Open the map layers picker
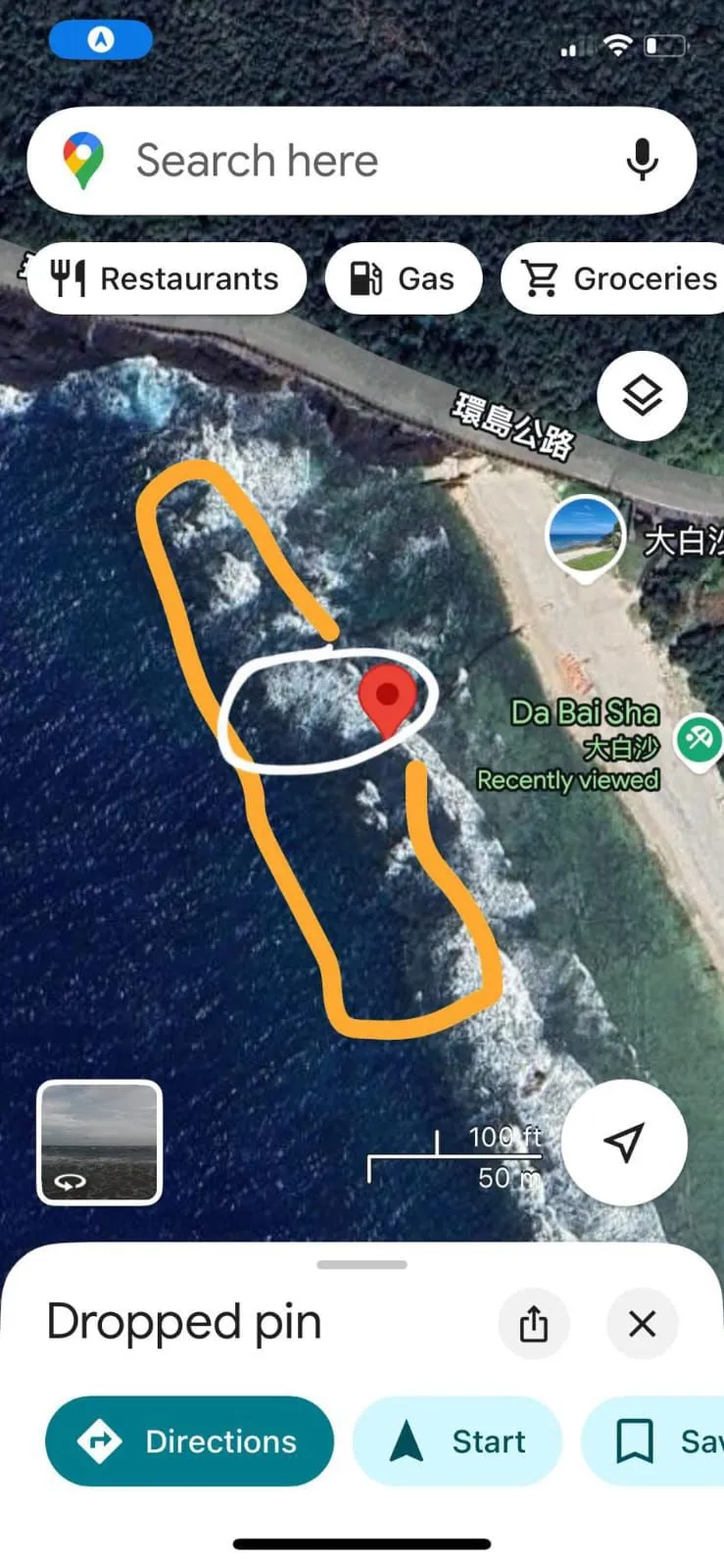The height and width of the screenshot is (1568, 724). click(x=642, y=393)
